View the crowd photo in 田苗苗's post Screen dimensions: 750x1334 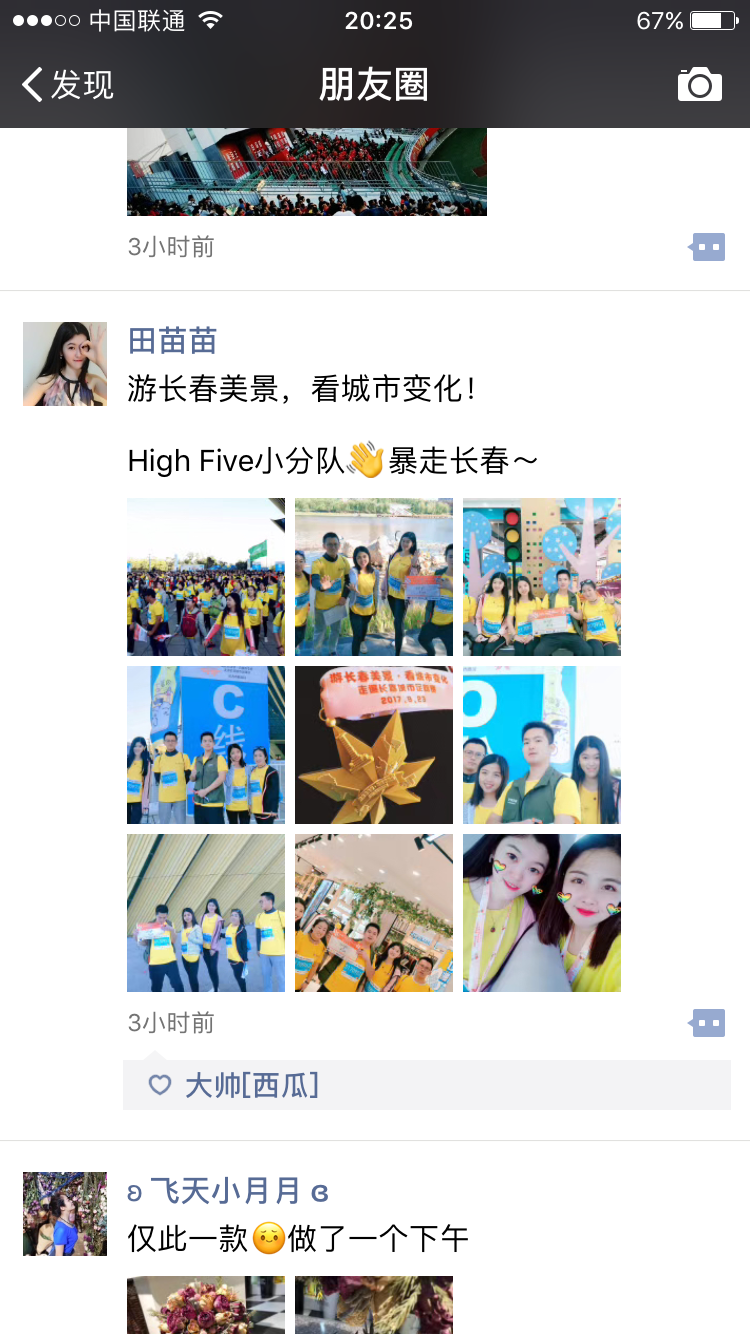(x=206, y=577)
